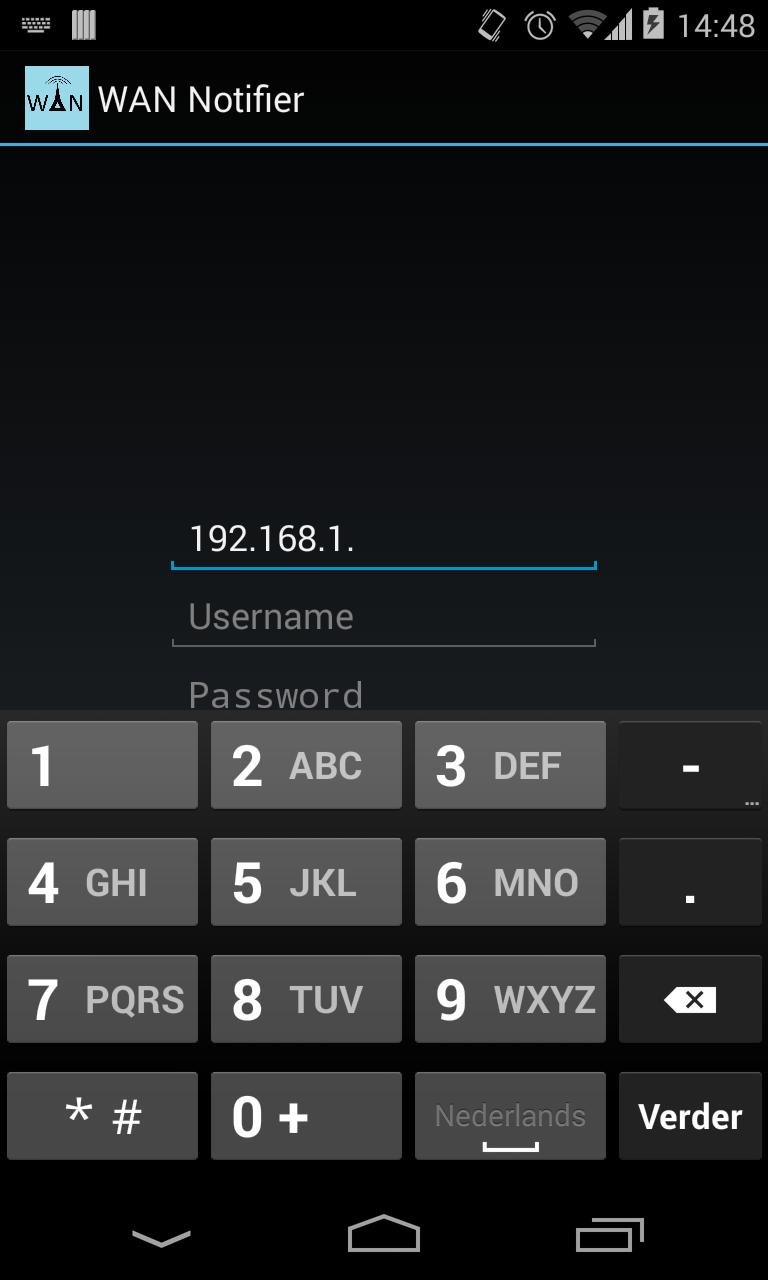Insert a period with the dot key

pyautogui.click(x=690, y=882)
